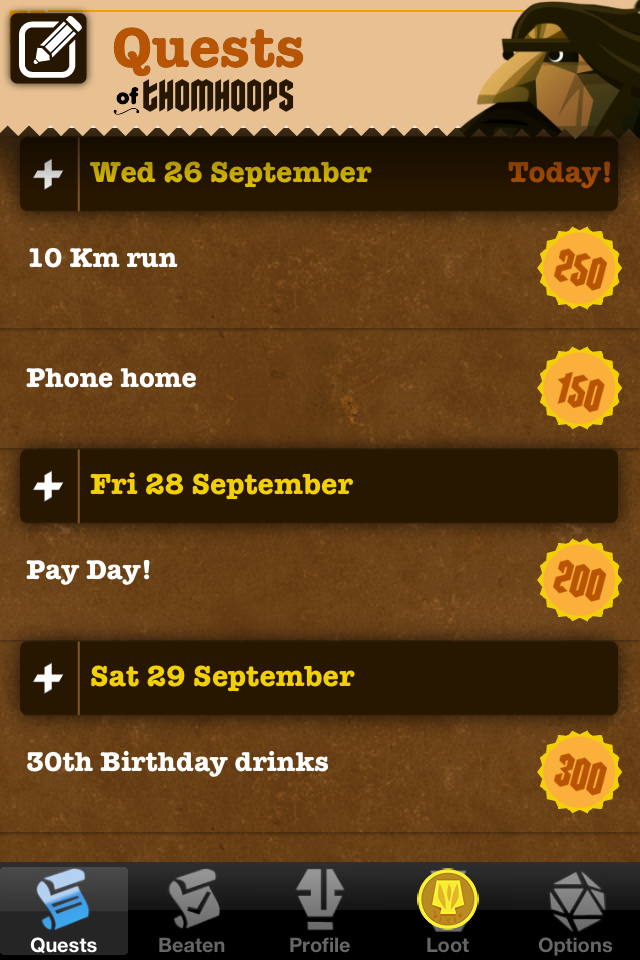The image size is (640, 960).
Task: Add a quest to Sat 29 September
Action: click(x=48, y=678)
